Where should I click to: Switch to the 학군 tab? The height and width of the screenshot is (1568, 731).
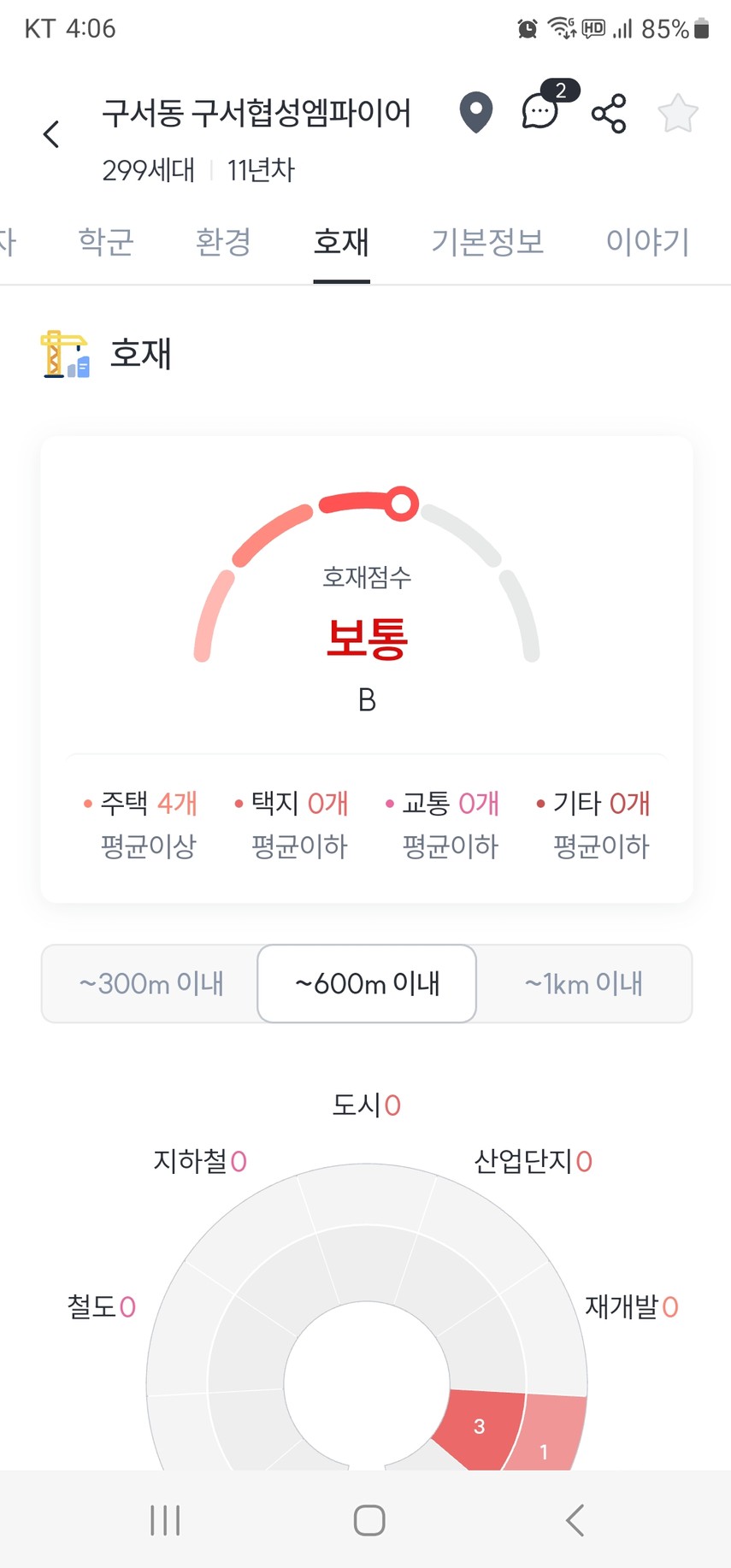tap(106, 242)
